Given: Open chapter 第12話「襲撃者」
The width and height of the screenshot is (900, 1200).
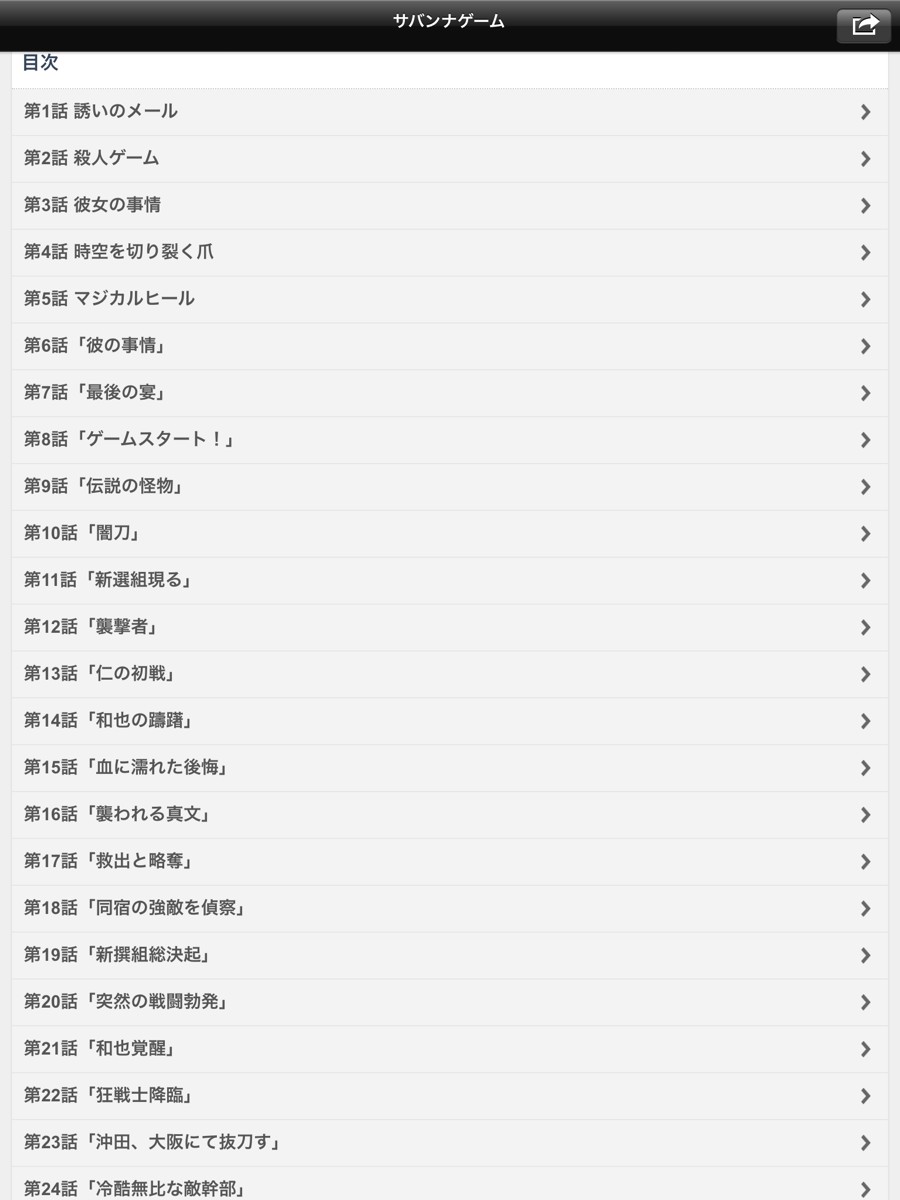Looking at the screenshot, I should 449,627.
